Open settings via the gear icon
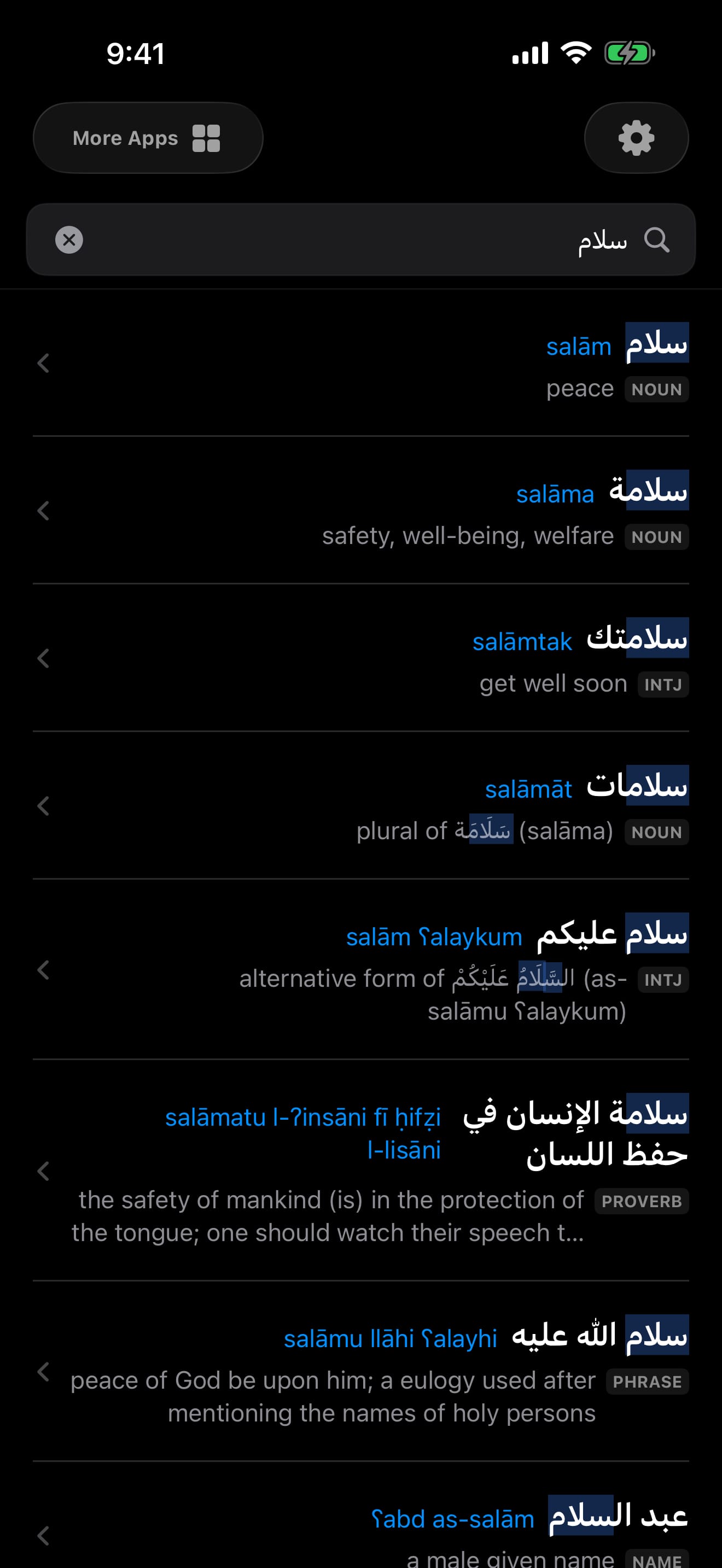 point(636,138)
